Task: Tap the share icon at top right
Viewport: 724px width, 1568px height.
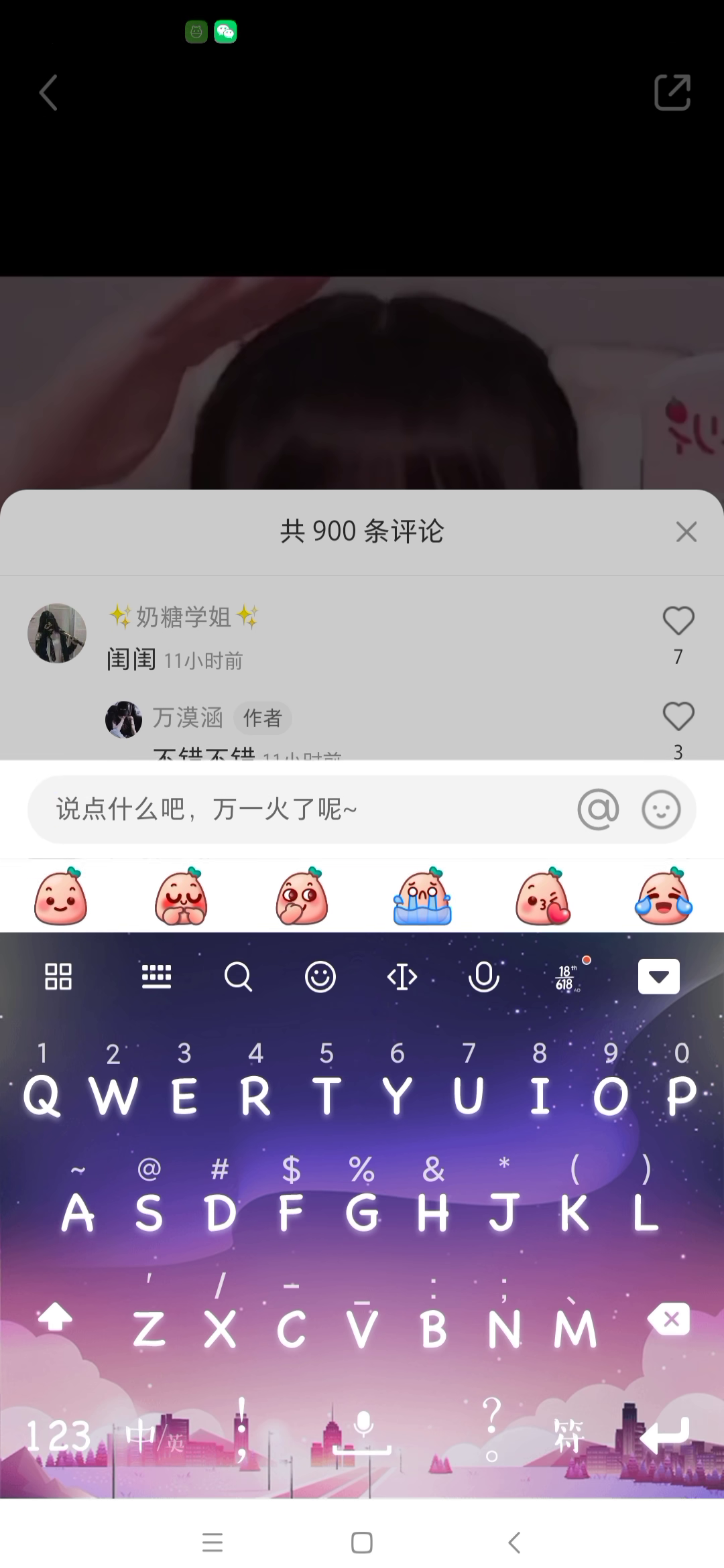Action: tap(672, 92)
